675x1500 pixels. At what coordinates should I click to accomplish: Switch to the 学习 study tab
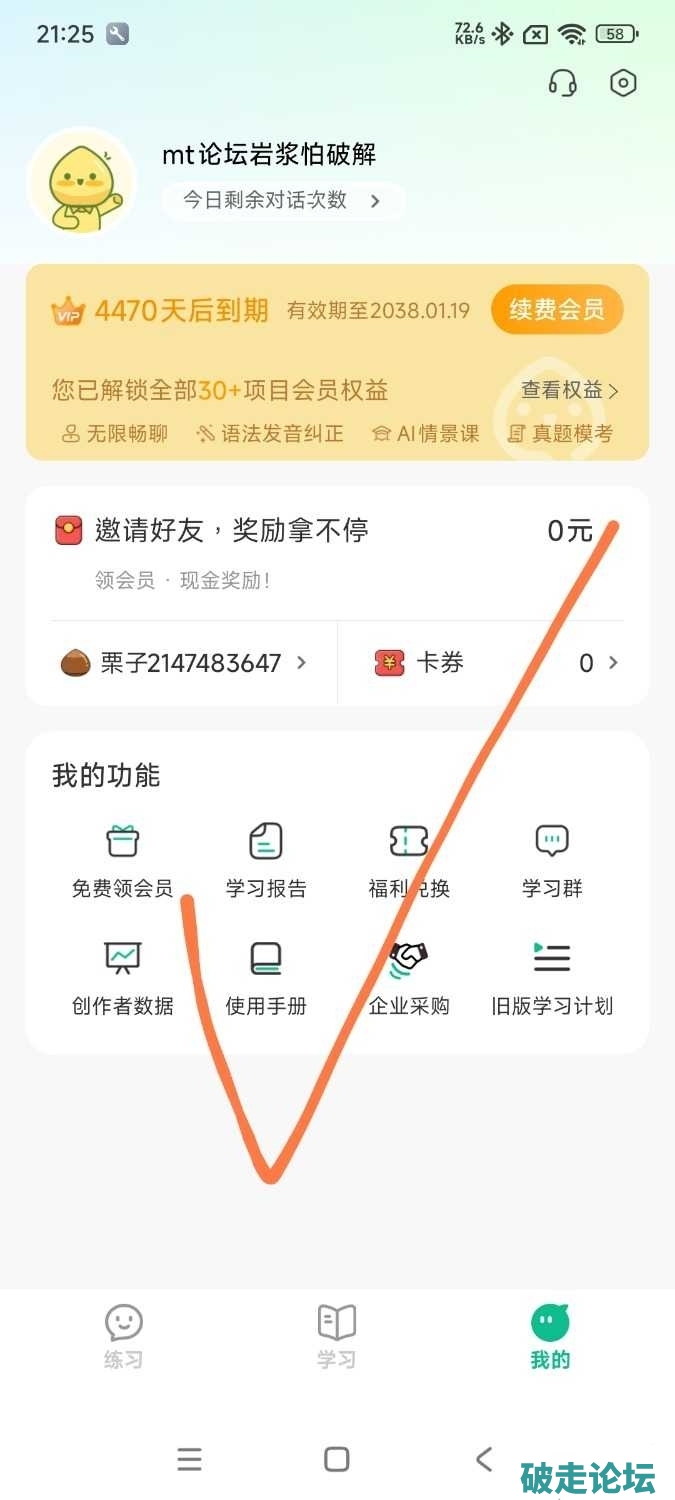[x=337, y=1336]
